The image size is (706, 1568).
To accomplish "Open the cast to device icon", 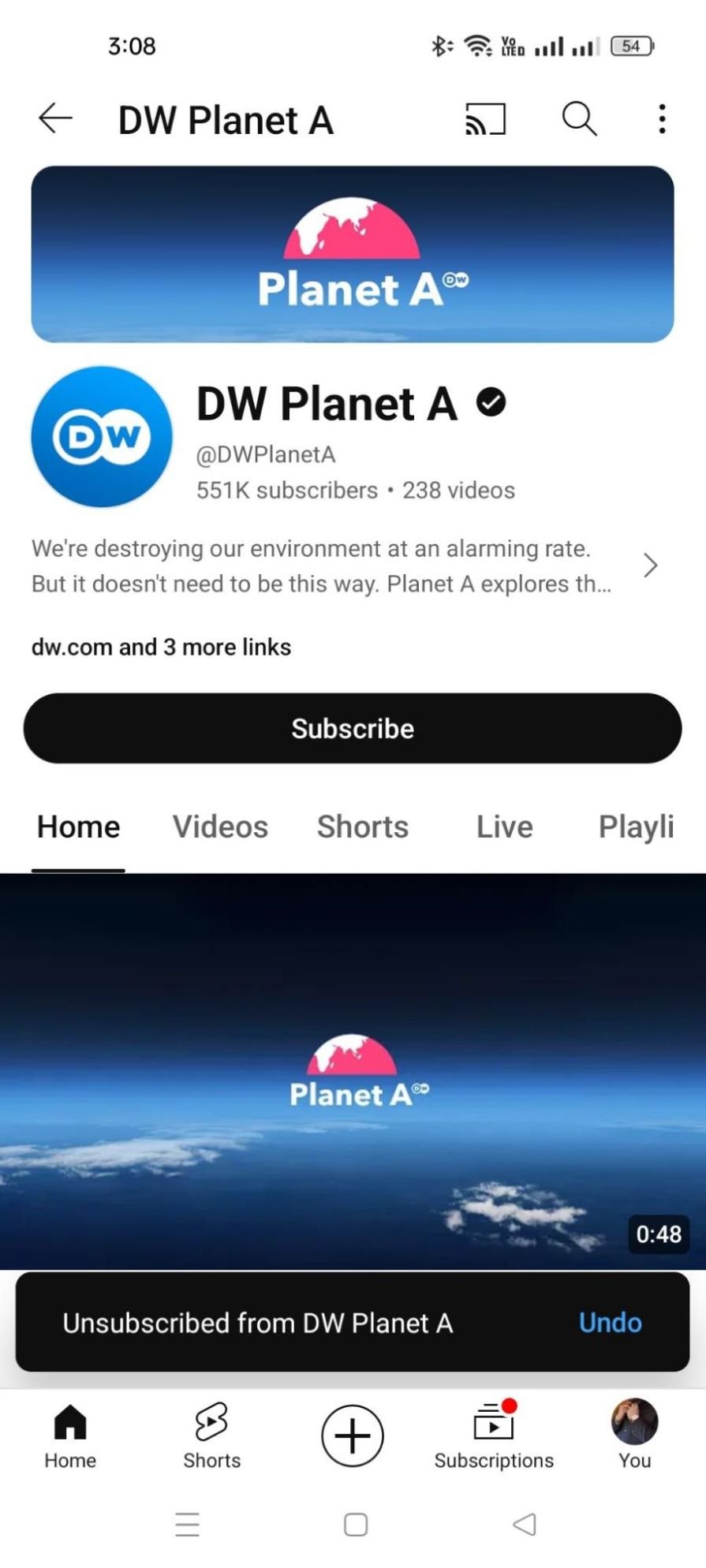I will point(485,119).
